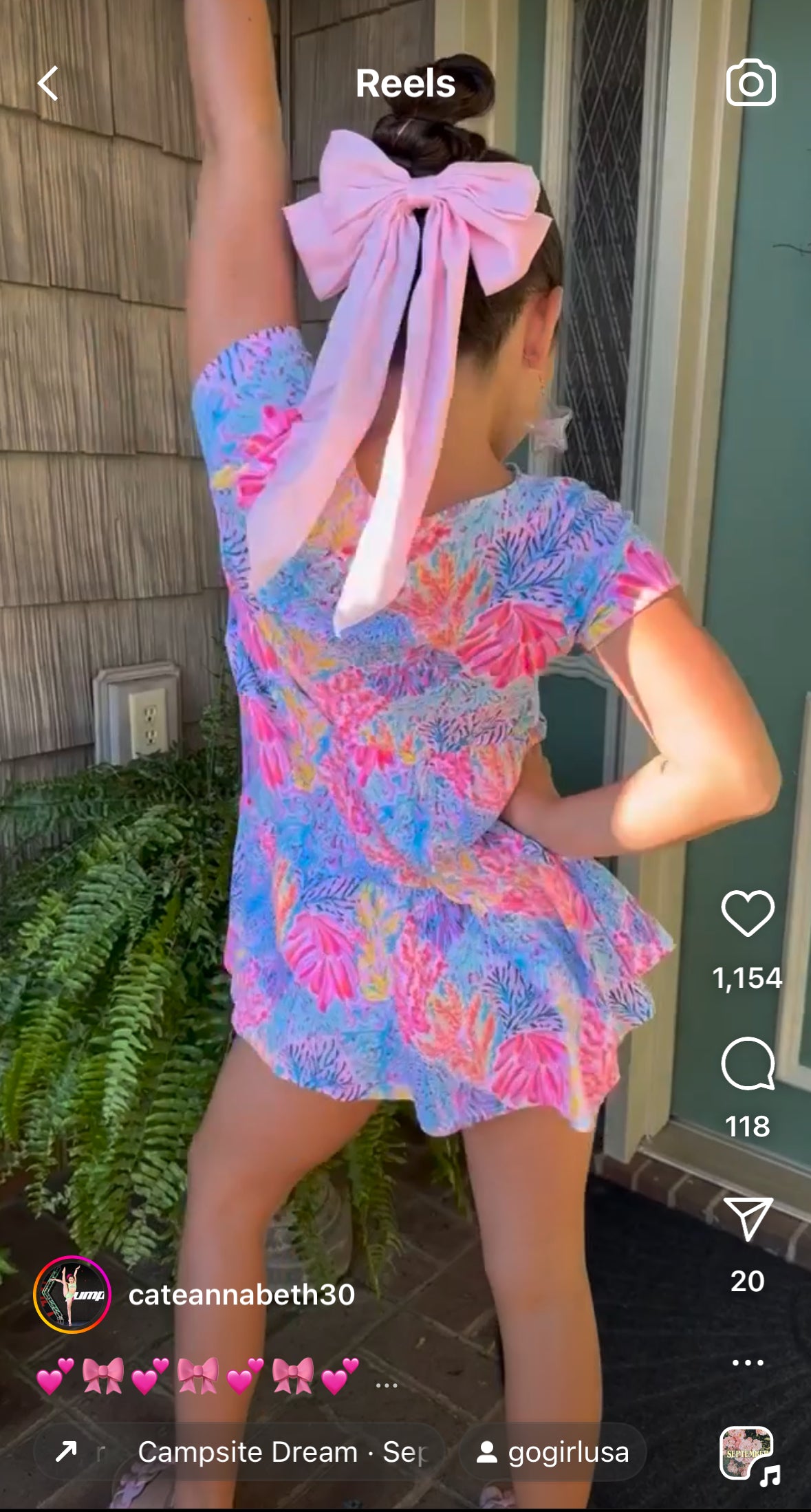Open the camera to create a reel
811x1512 pixels.
click(750, 83)
